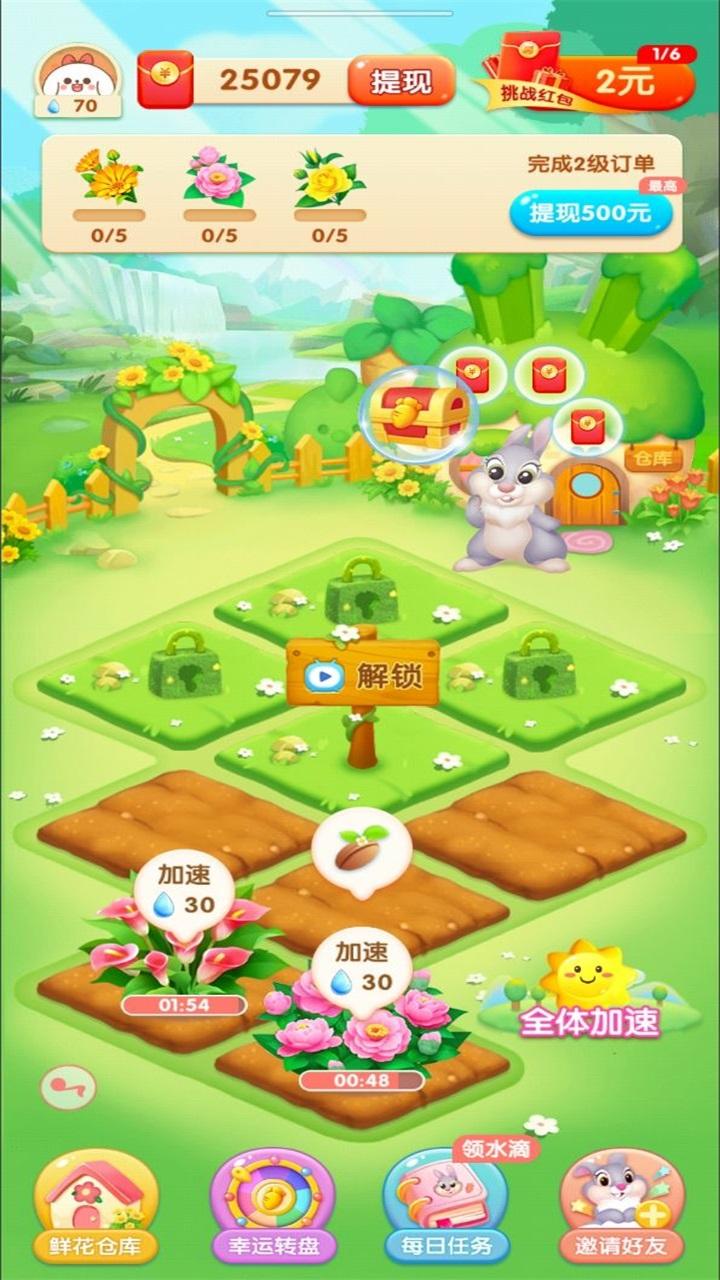Tap the 提现 withdraw button
Image resolution: width=720 pixels, height=1280 pixels.
401,81
